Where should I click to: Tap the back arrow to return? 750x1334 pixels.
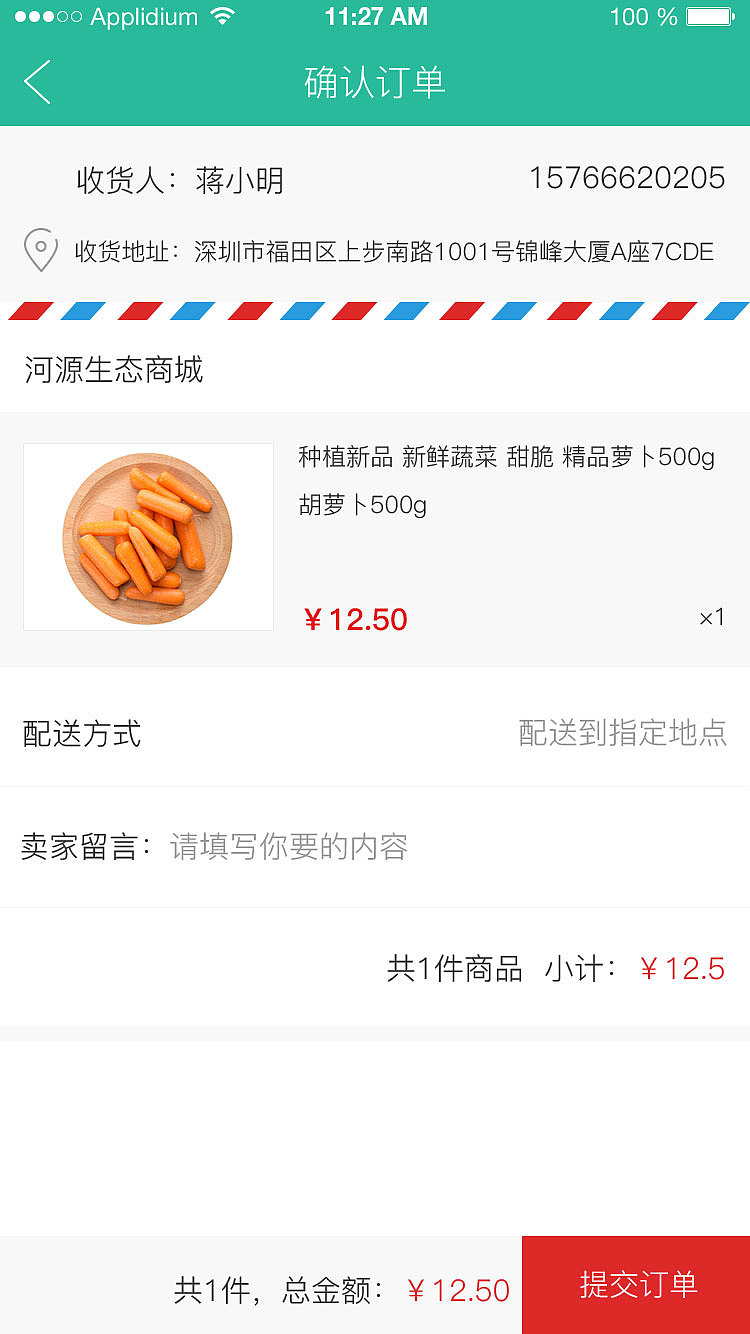(37, 82)
